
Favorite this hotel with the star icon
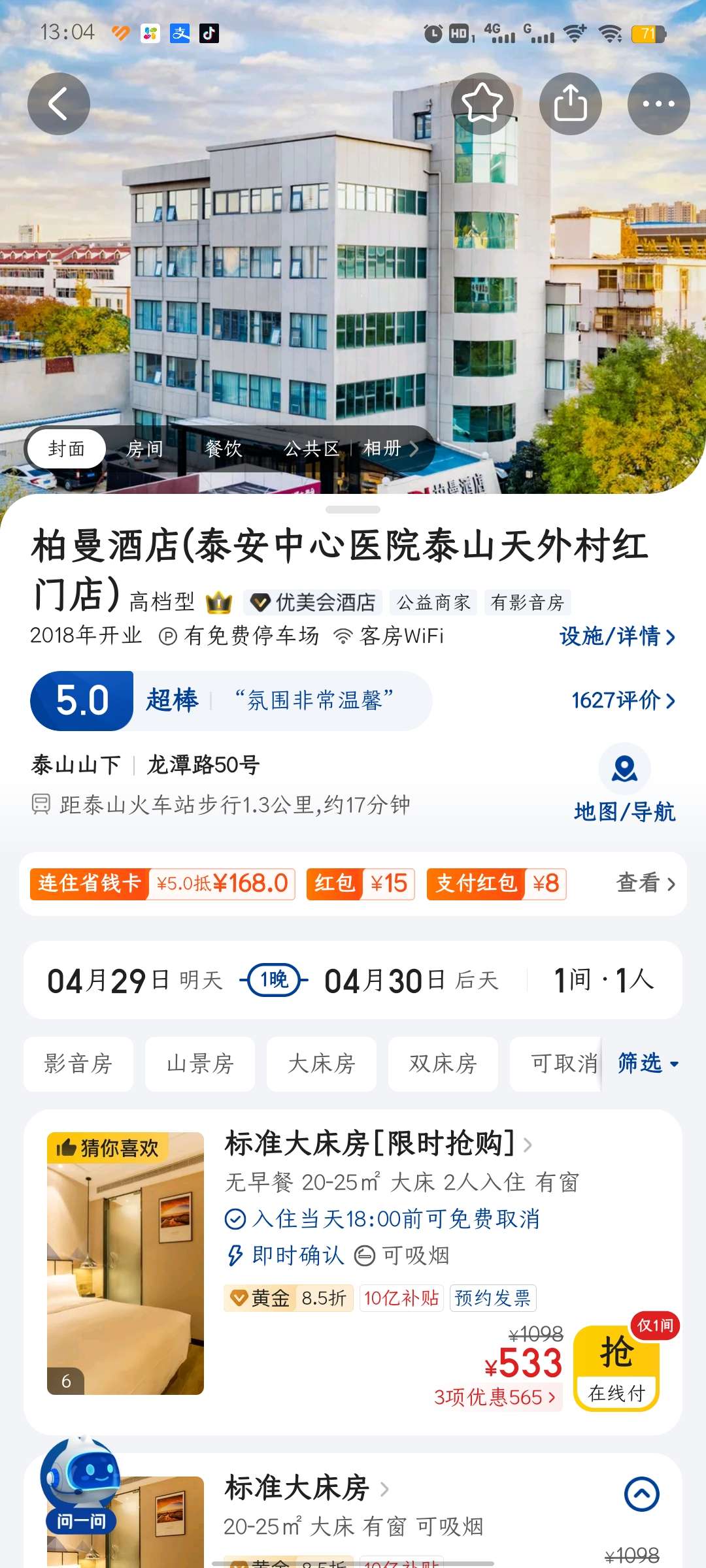point(482,103)
